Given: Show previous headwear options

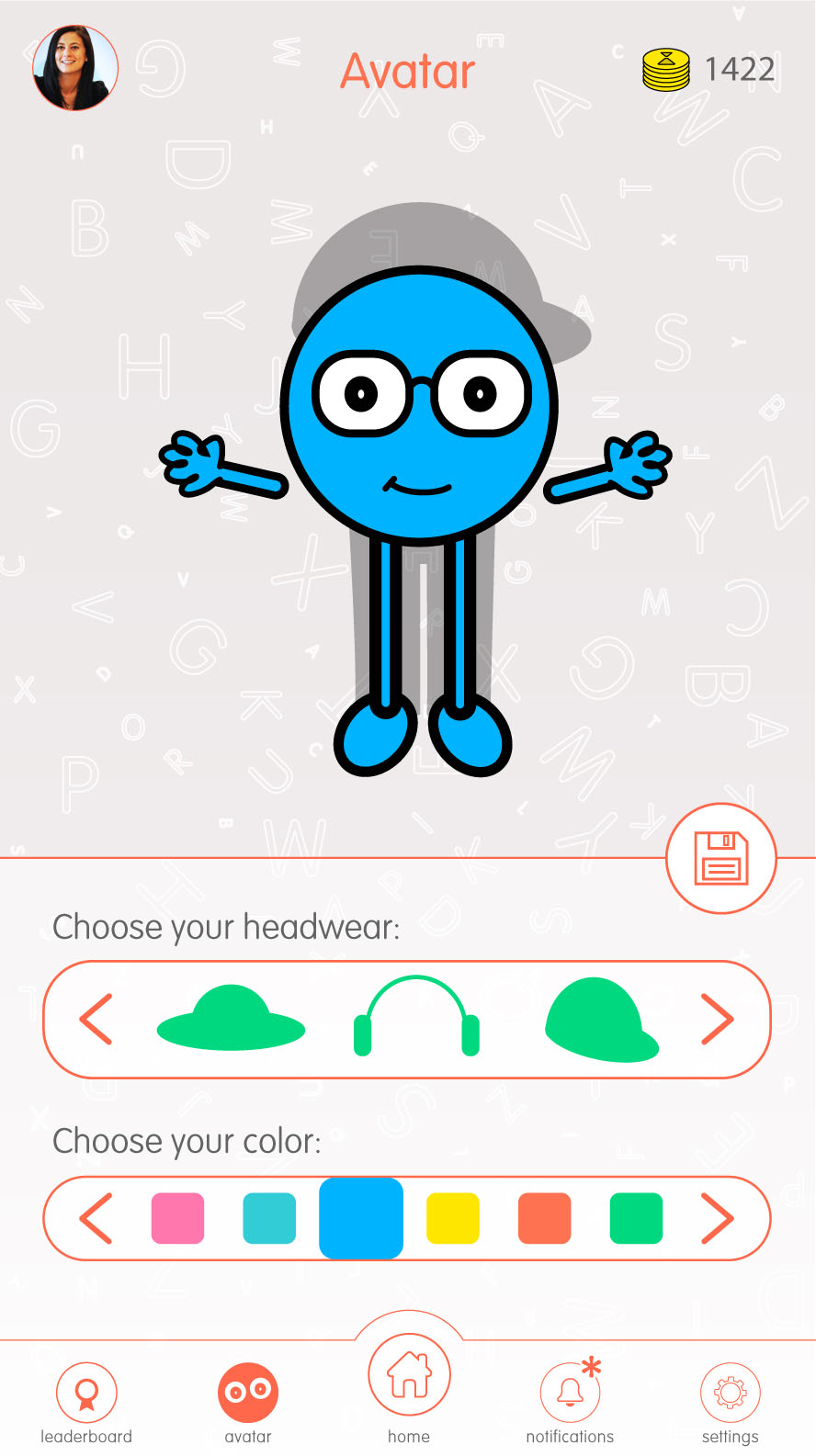Looking at the screenshot, I should [x=96, y=1019].
